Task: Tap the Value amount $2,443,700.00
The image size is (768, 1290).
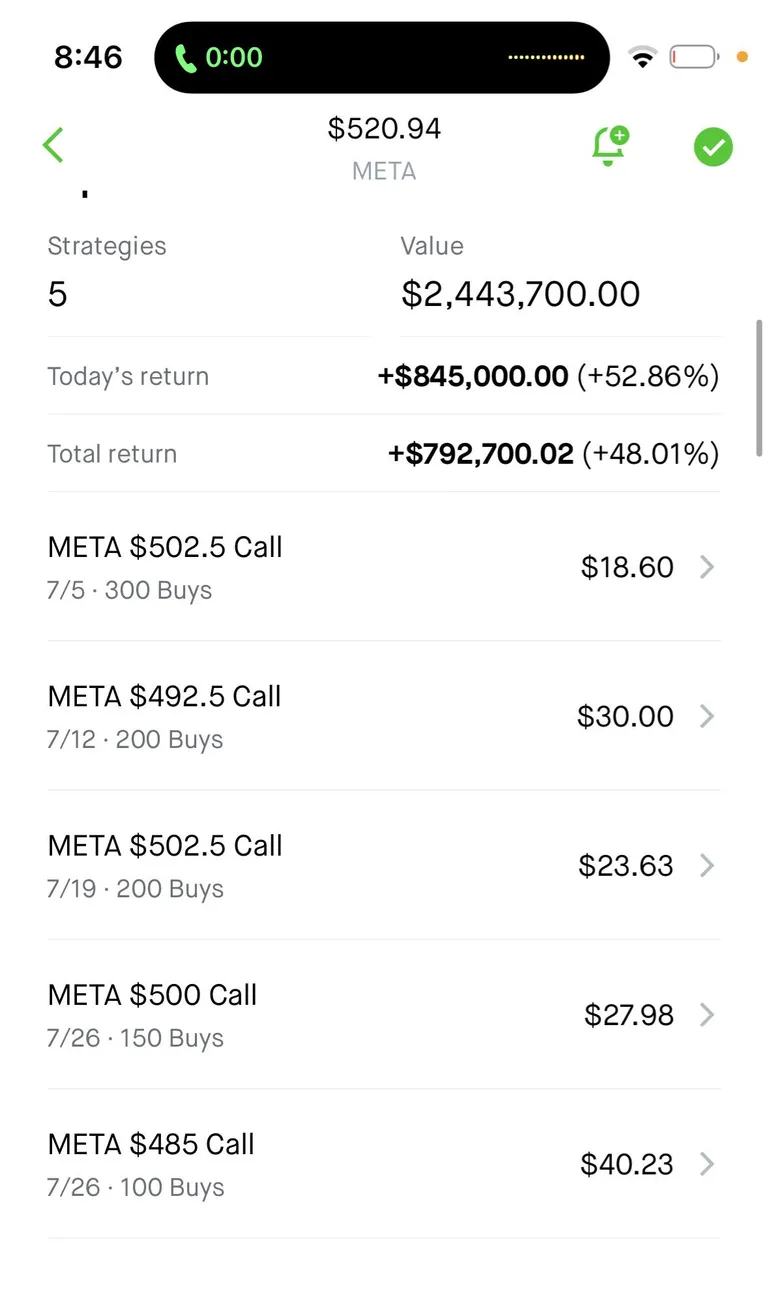Action: click(521, 294)
